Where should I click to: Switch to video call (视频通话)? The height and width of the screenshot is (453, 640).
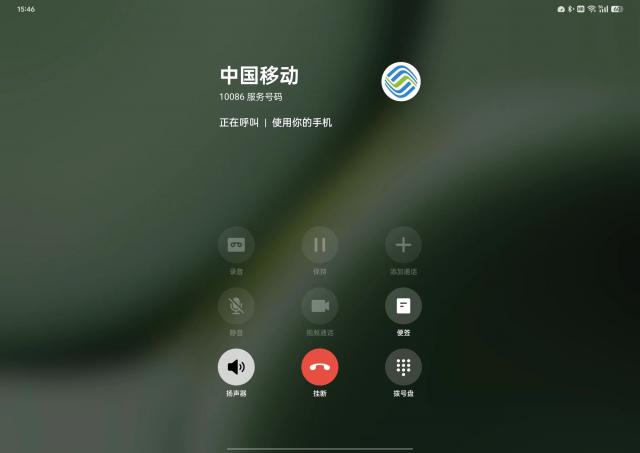pyautogui.click(x=320, y=305)
